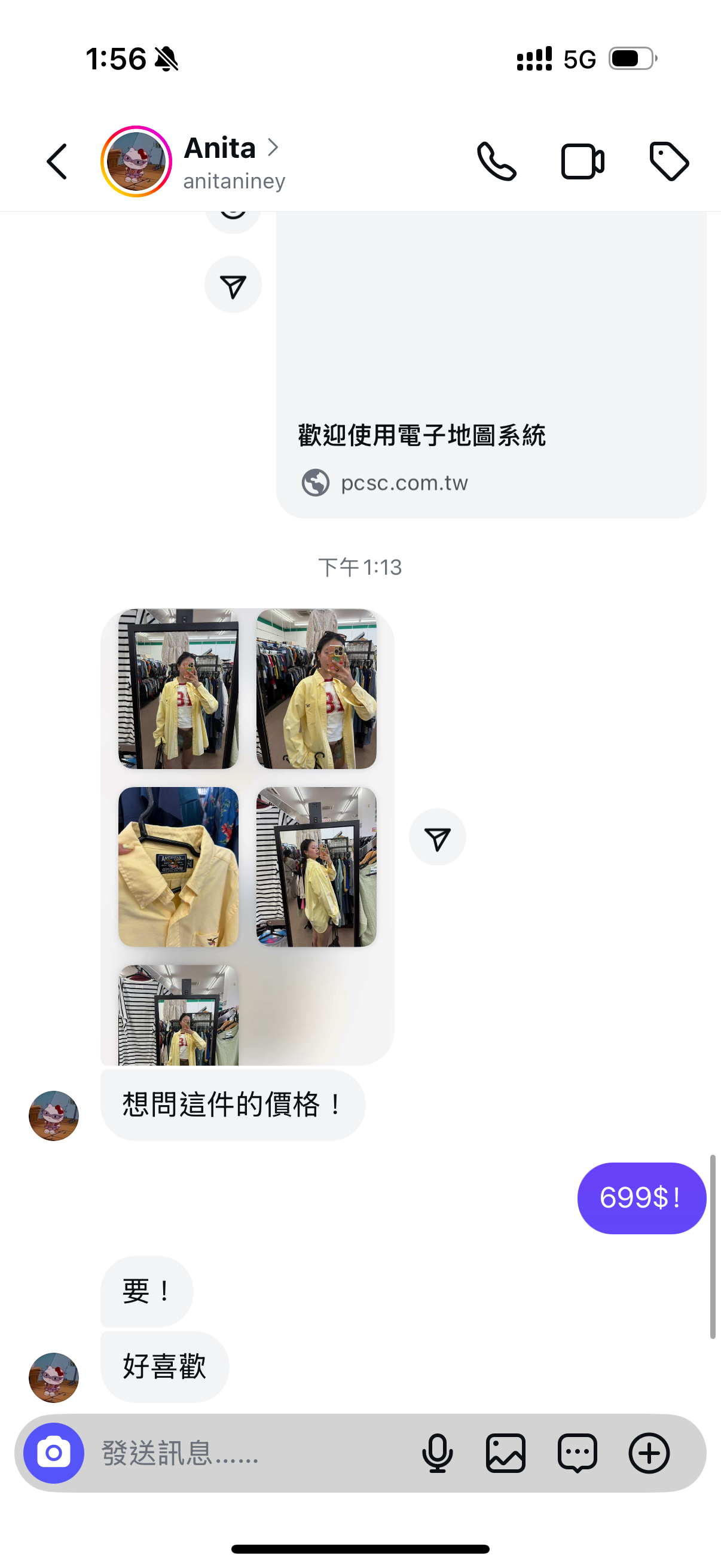Screen dimensions: 721x1568
Task: Open the camera from the message bar
Action: click(54, 1453)
